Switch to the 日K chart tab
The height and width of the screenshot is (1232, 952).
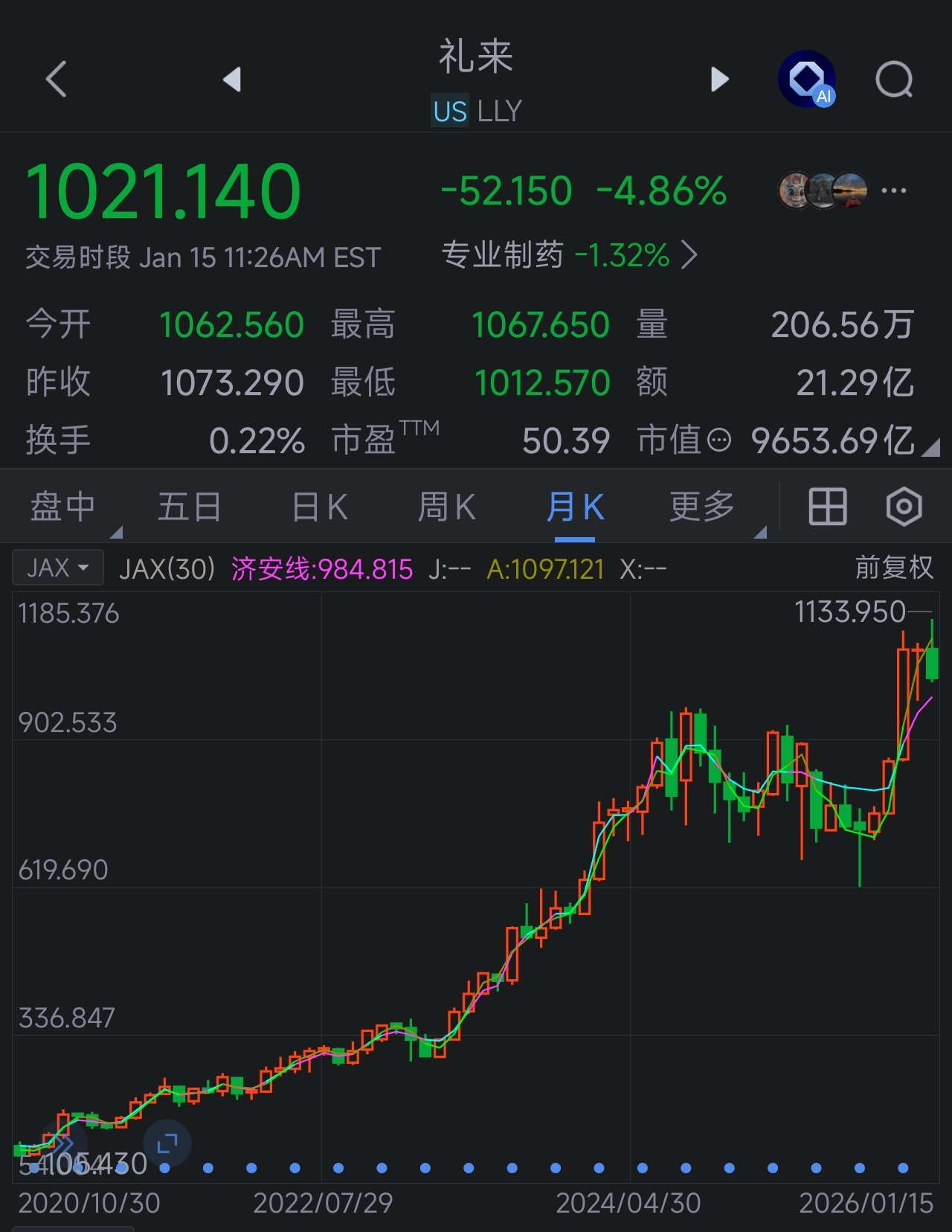click(x=320, y=507)
